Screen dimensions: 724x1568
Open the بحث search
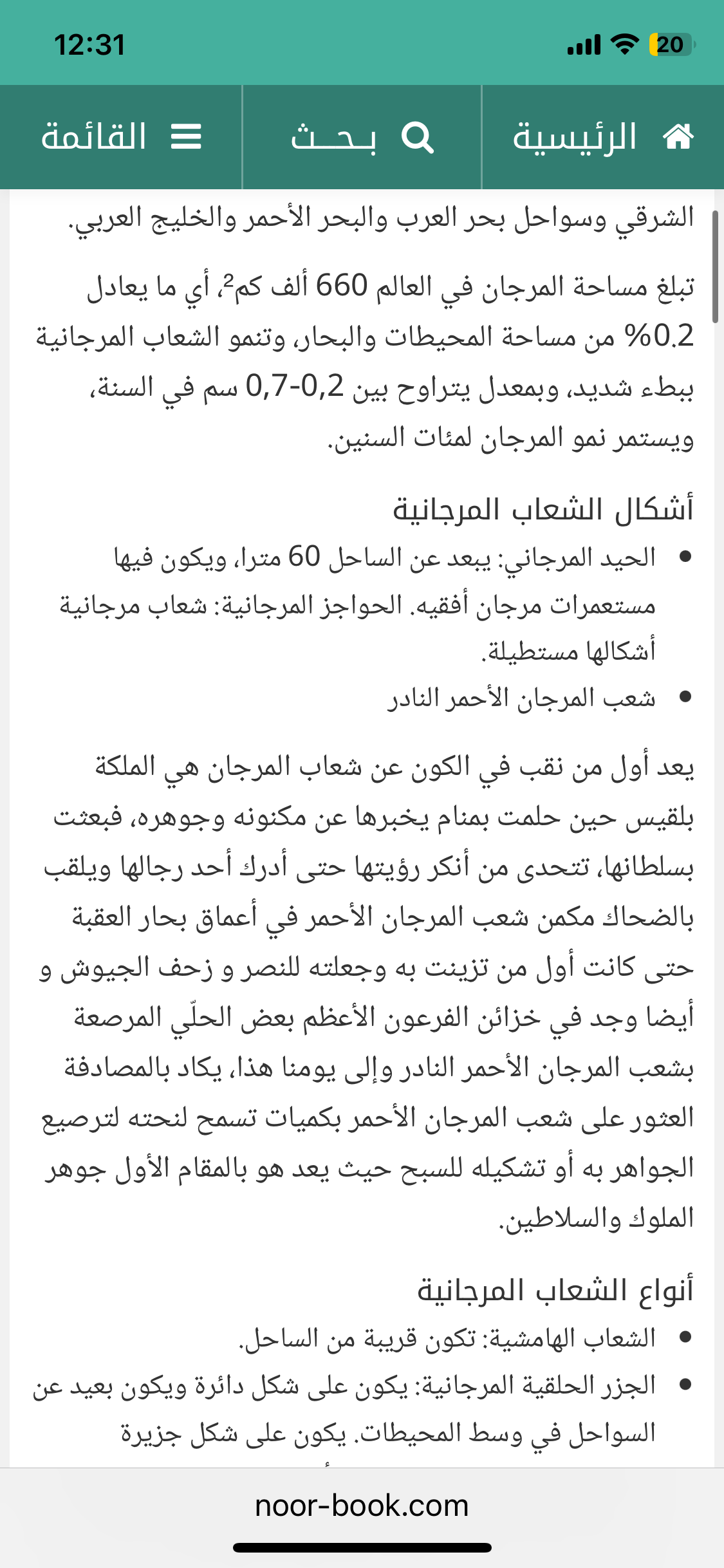point(362,137)
